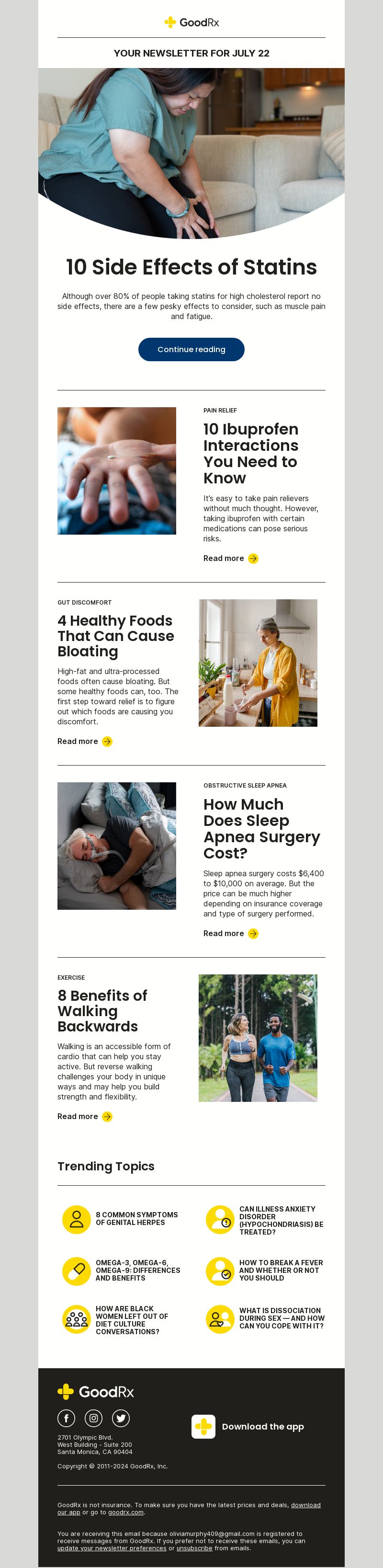This screenshot has height=1568, width=383.
Task: Open the Omega-3, Omega-6, Omega-9 topic
Action: click(x=137, y=1270)
